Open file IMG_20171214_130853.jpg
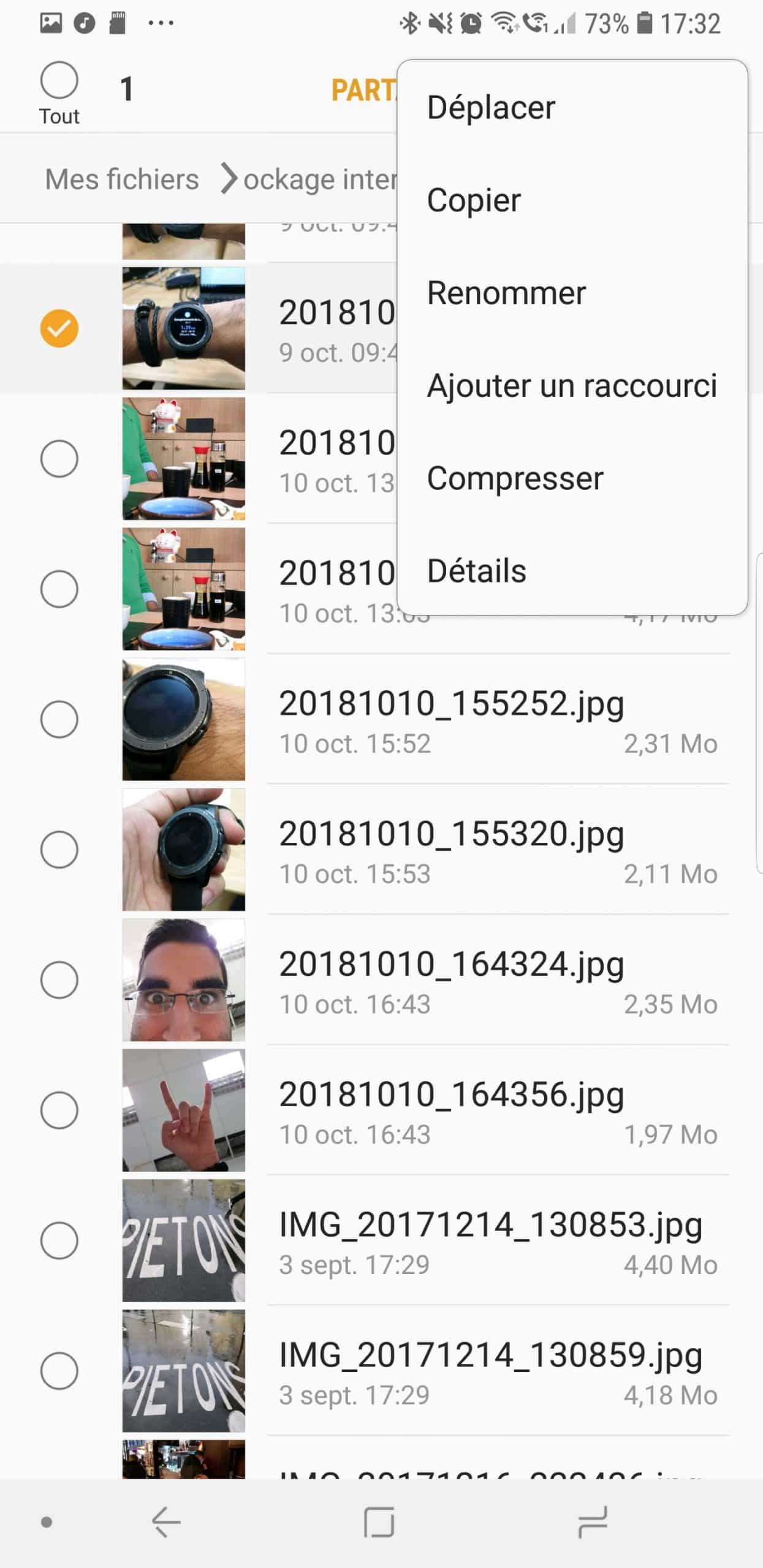This screenshot has height=1568, width=763. tap(490, 1225)
